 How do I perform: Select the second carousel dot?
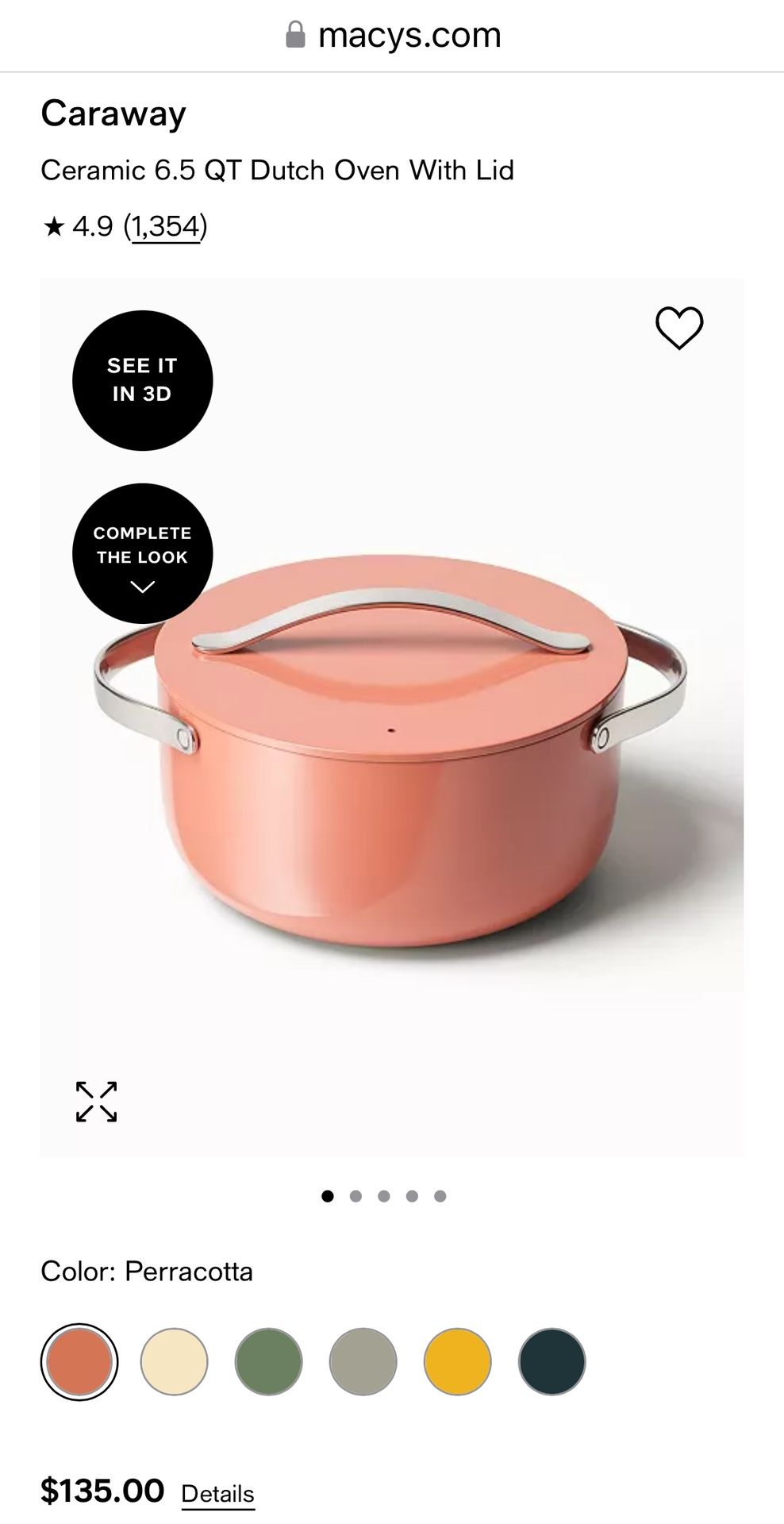[355, 1195]
